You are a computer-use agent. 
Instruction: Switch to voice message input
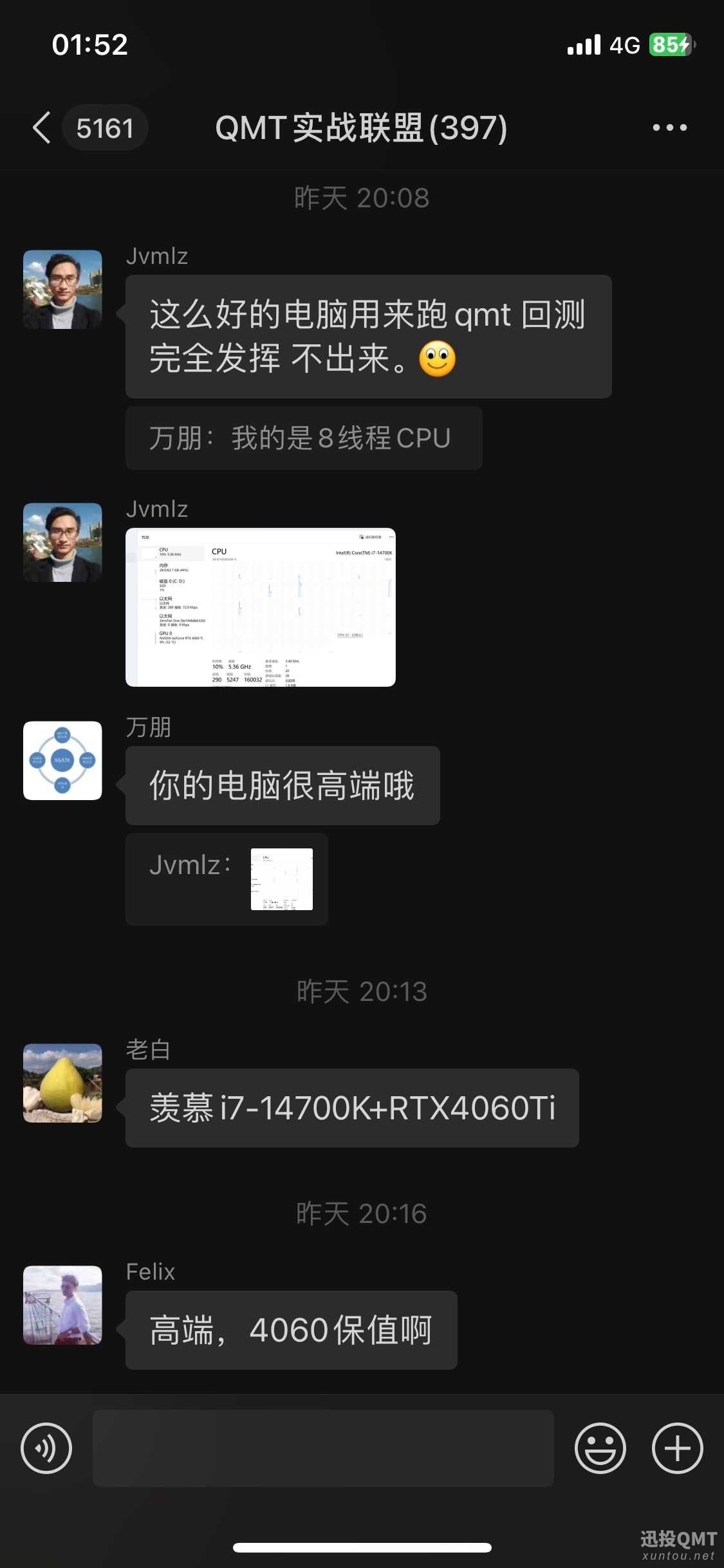(46, 1448)
